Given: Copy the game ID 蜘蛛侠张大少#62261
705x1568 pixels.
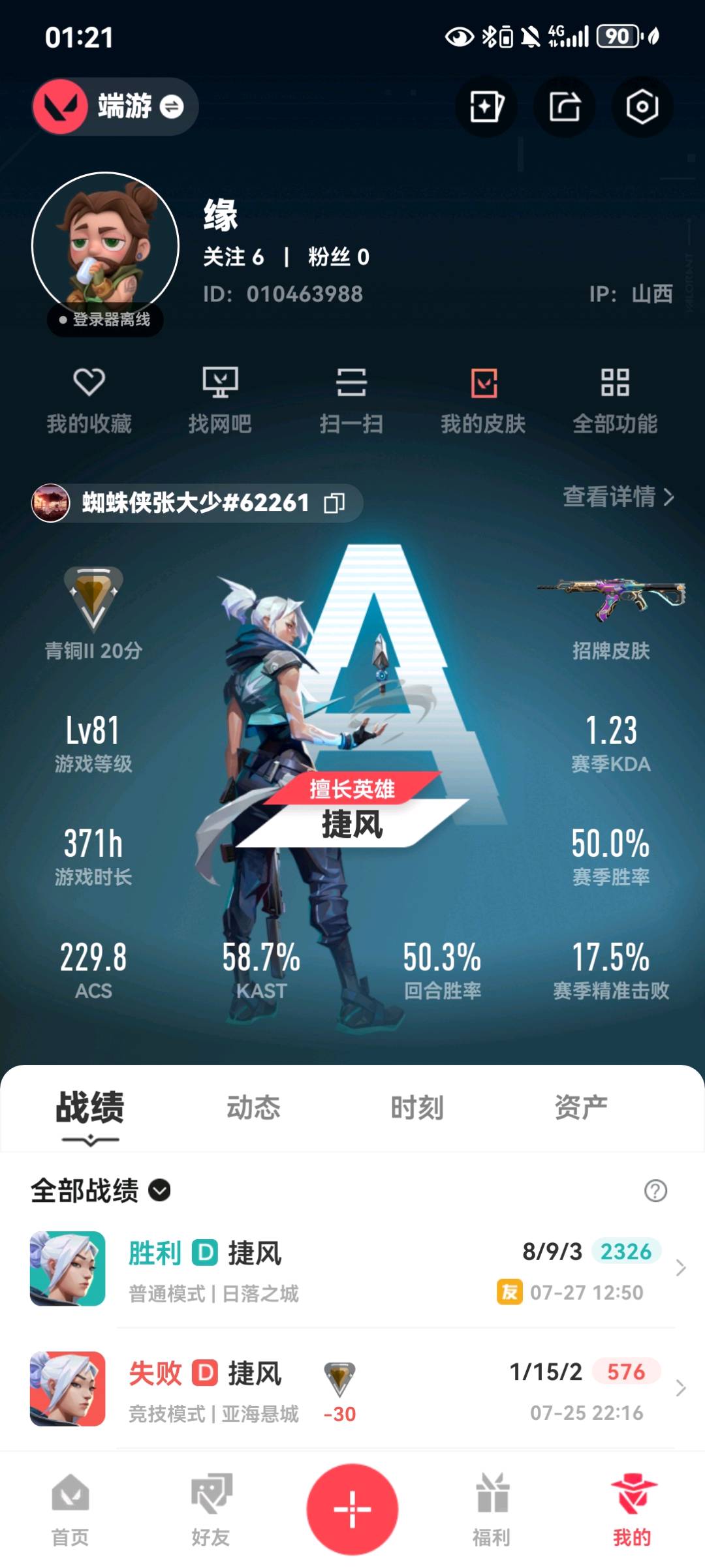Looking at the screenshot, I should (334, 503).
